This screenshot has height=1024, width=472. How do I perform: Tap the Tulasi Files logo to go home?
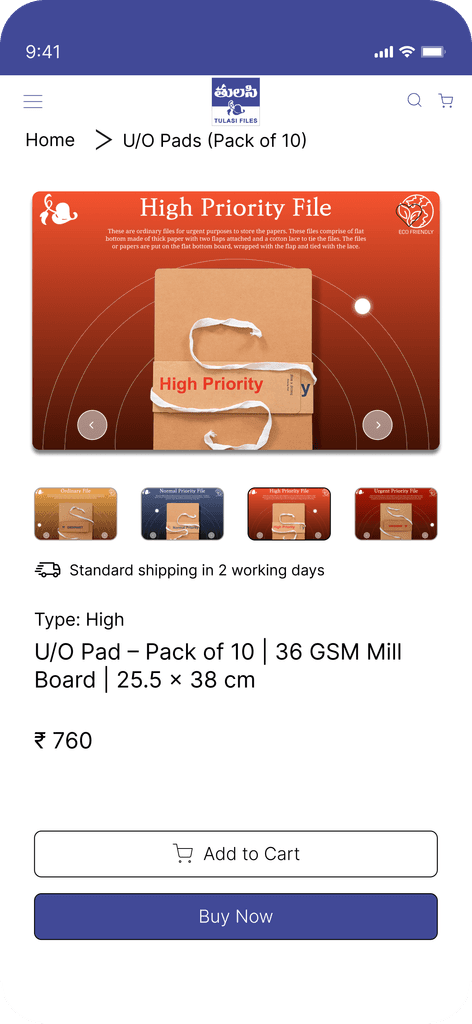click(x=236, y=102)
